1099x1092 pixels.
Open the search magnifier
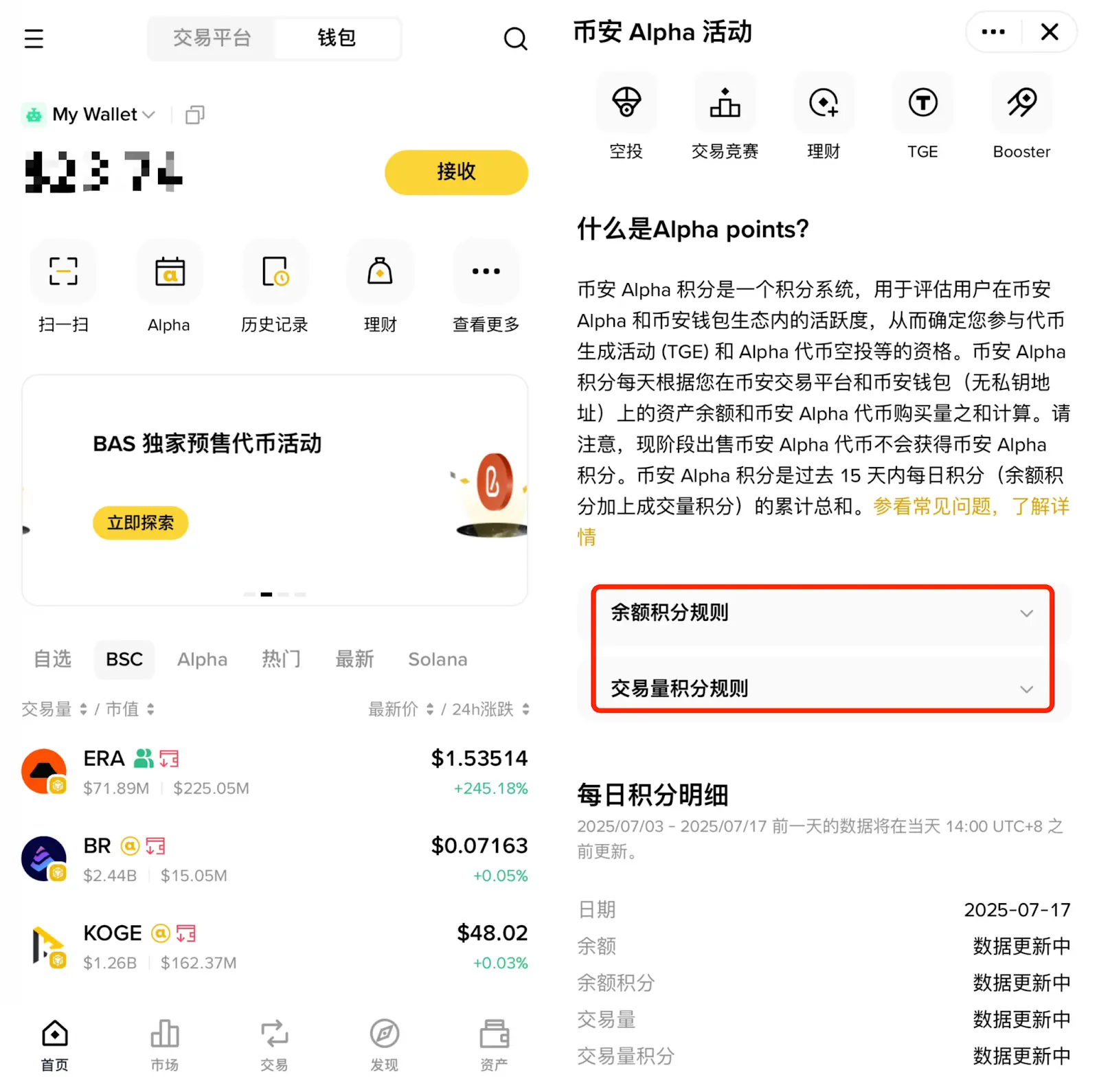pos(515,39)
